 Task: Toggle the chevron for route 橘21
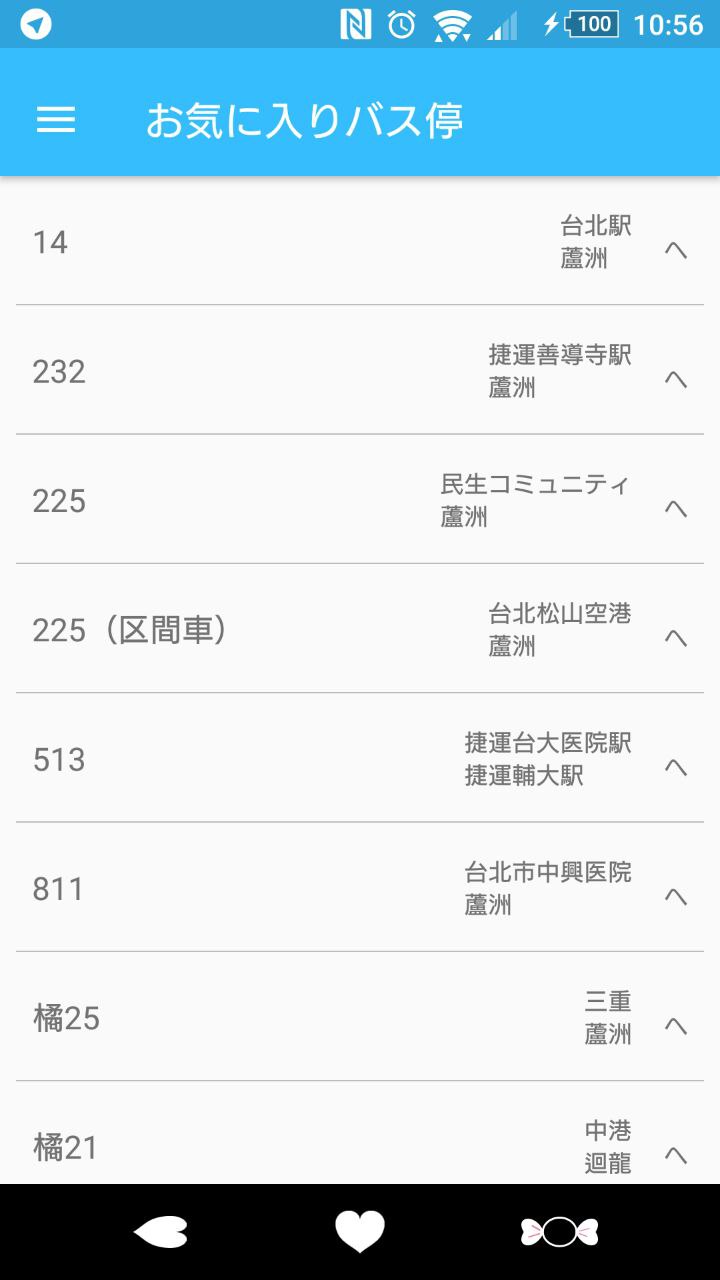coord(676,1155)
